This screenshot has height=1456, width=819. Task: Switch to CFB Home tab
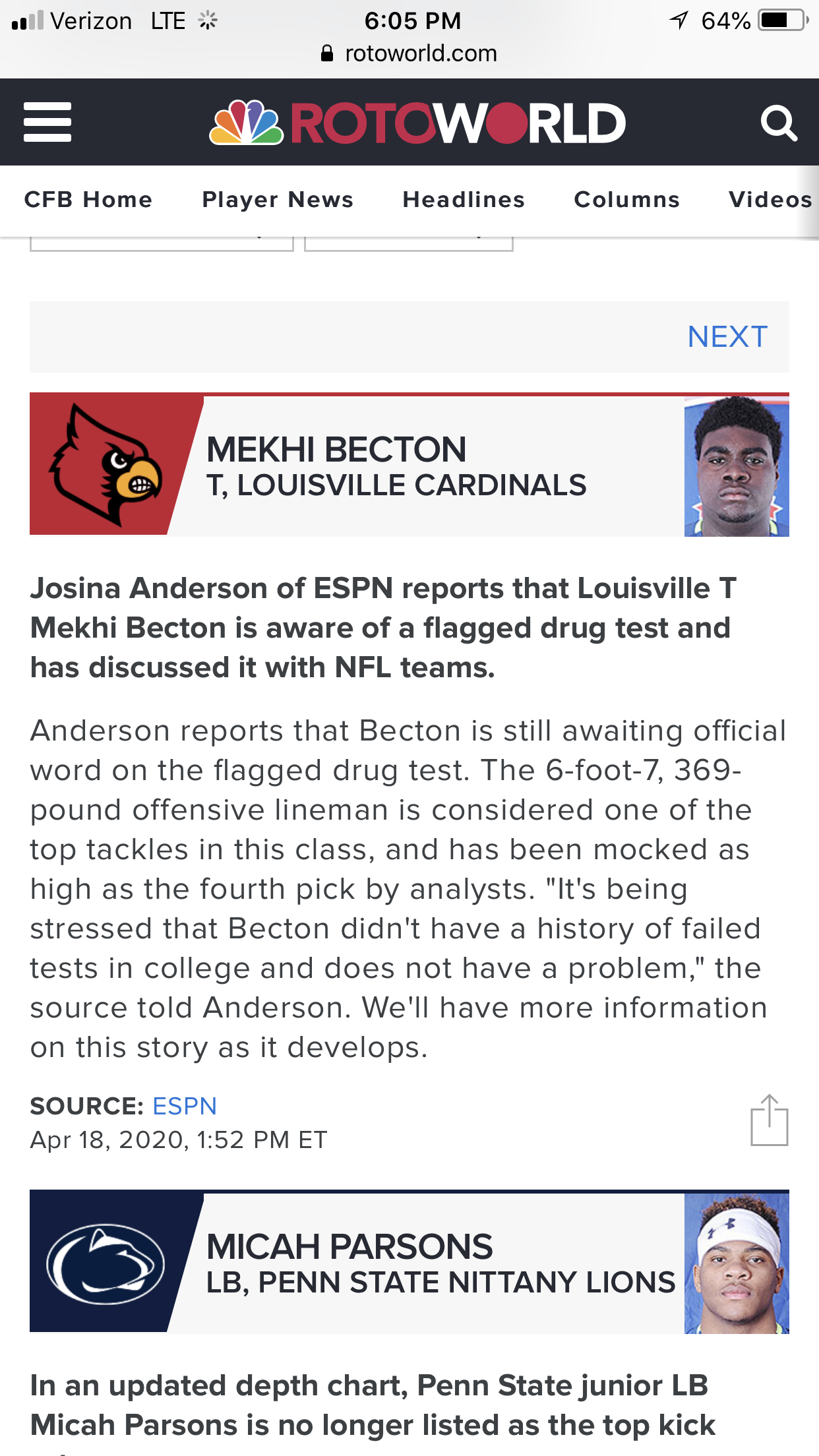click(88, 200)
